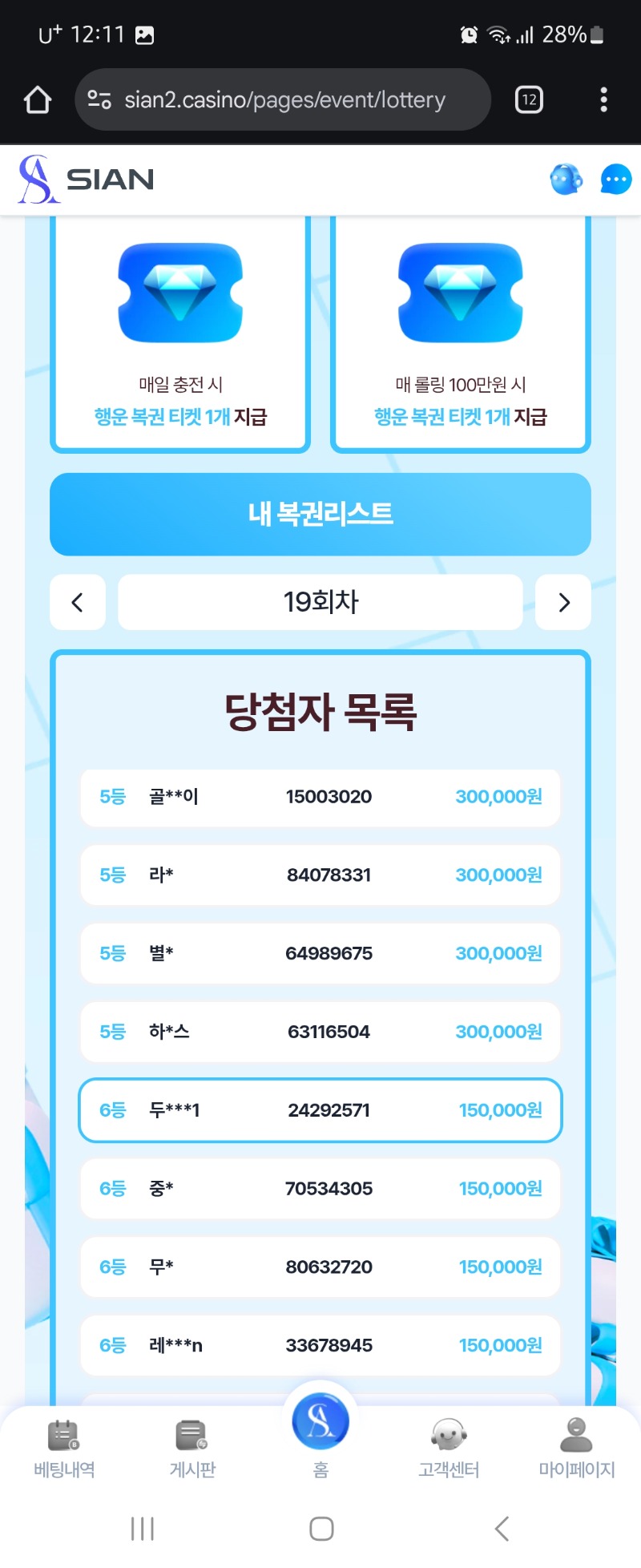
Task: Switch to 게시판 tab
Action: 192,1448
